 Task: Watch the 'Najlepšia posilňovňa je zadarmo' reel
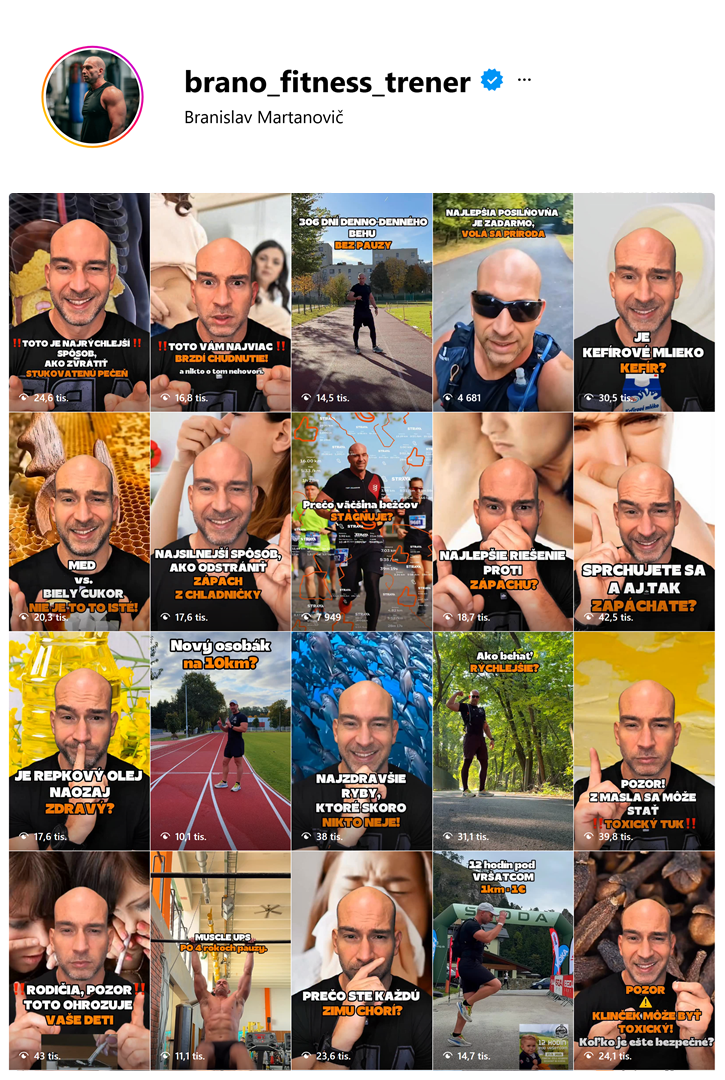point(503,302)
